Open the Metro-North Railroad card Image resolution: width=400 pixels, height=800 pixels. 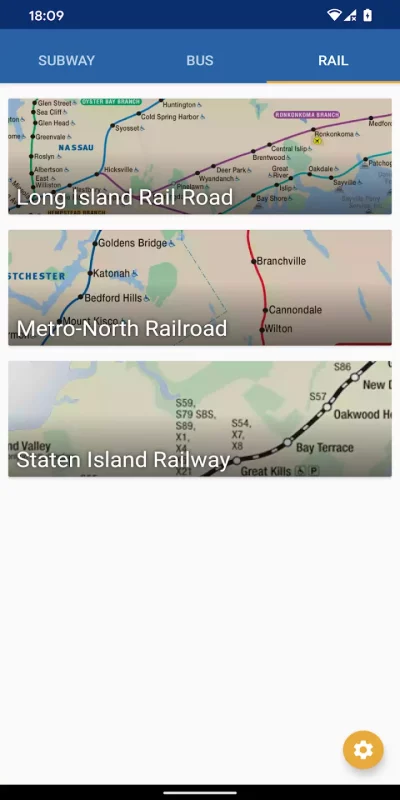click(x=200, y=288)
